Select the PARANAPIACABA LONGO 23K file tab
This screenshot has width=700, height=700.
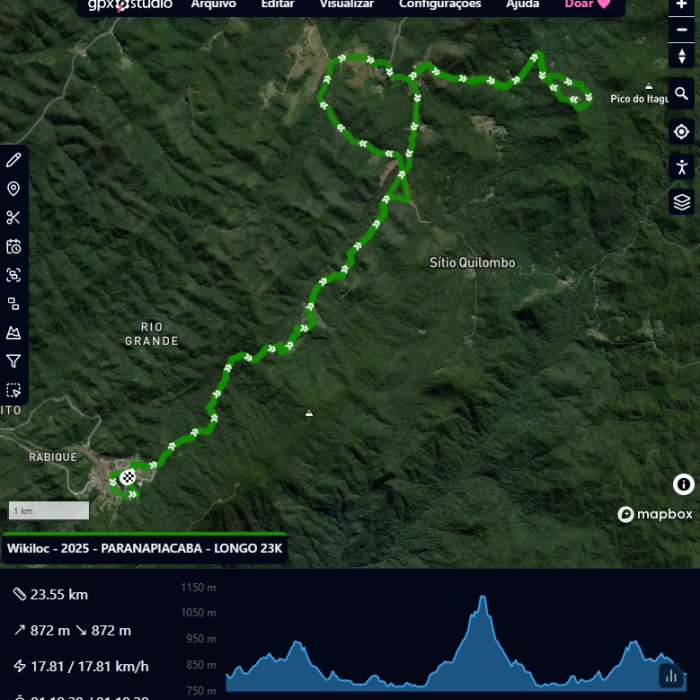tap(145, 548)
